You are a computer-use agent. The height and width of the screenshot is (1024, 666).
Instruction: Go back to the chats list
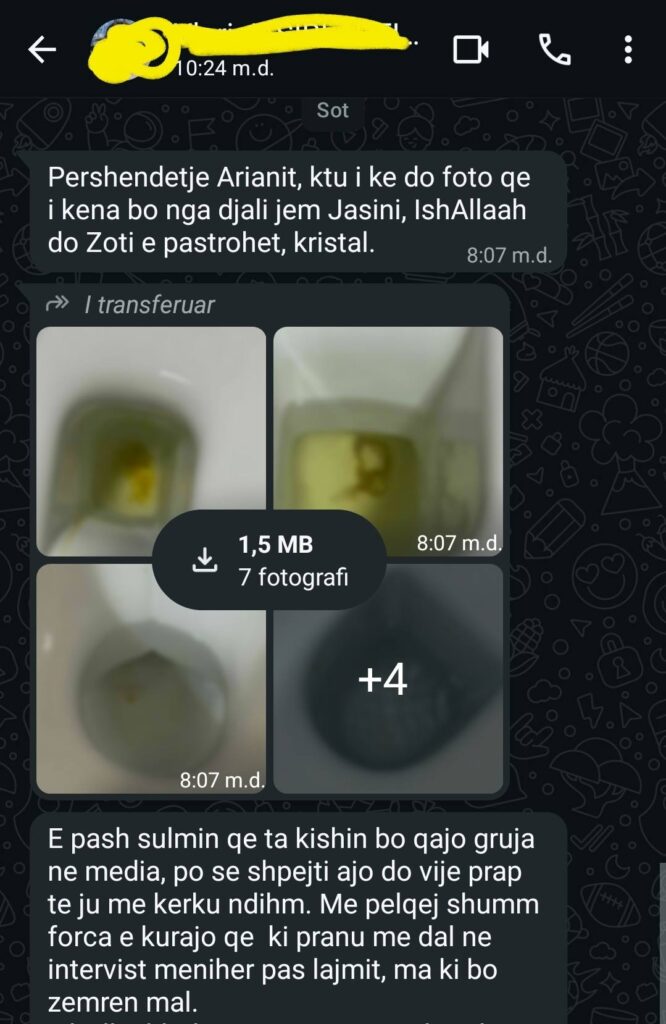click(x=42, y=50)
